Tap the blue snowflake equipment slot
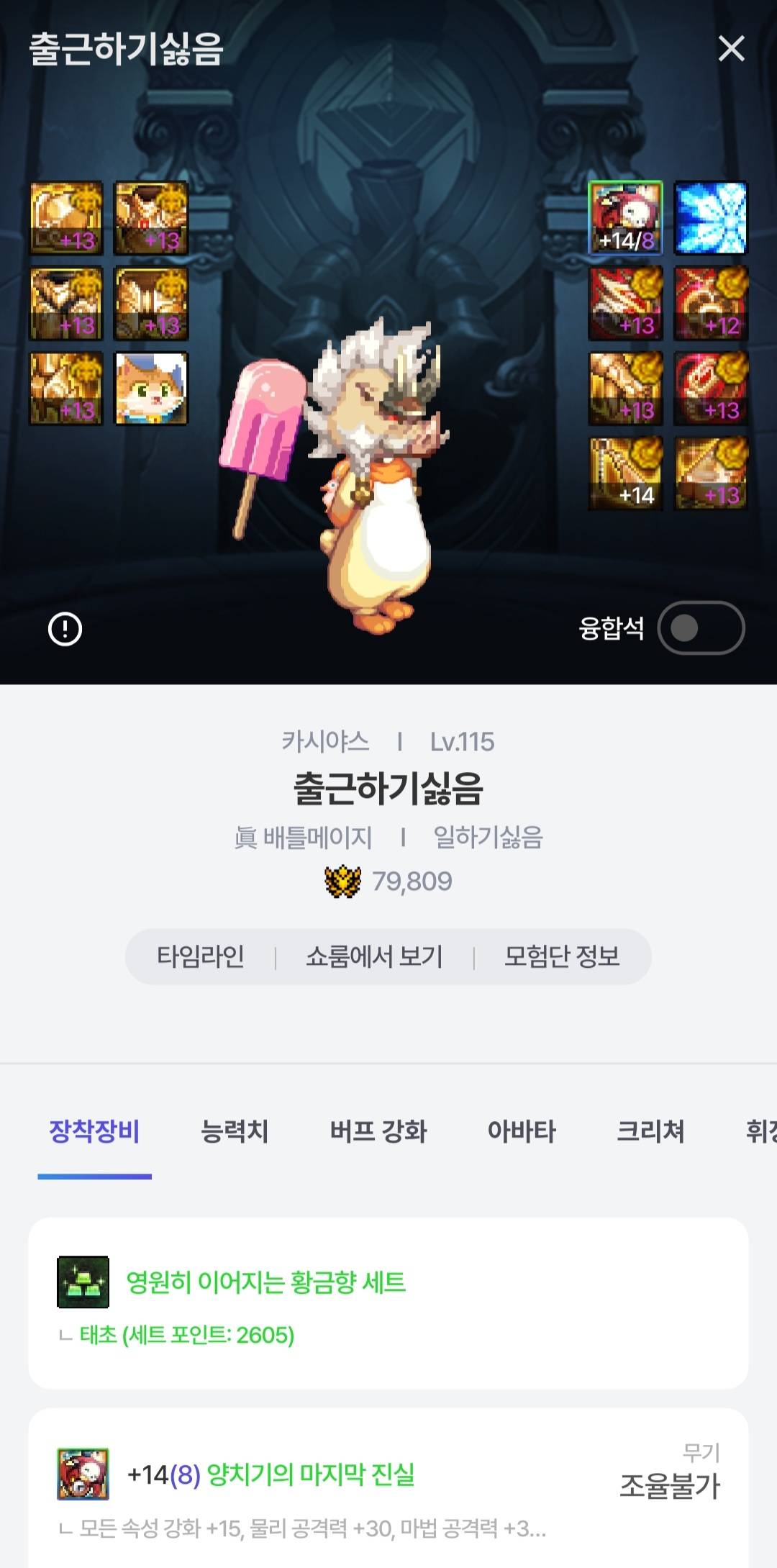 (711, 218)
